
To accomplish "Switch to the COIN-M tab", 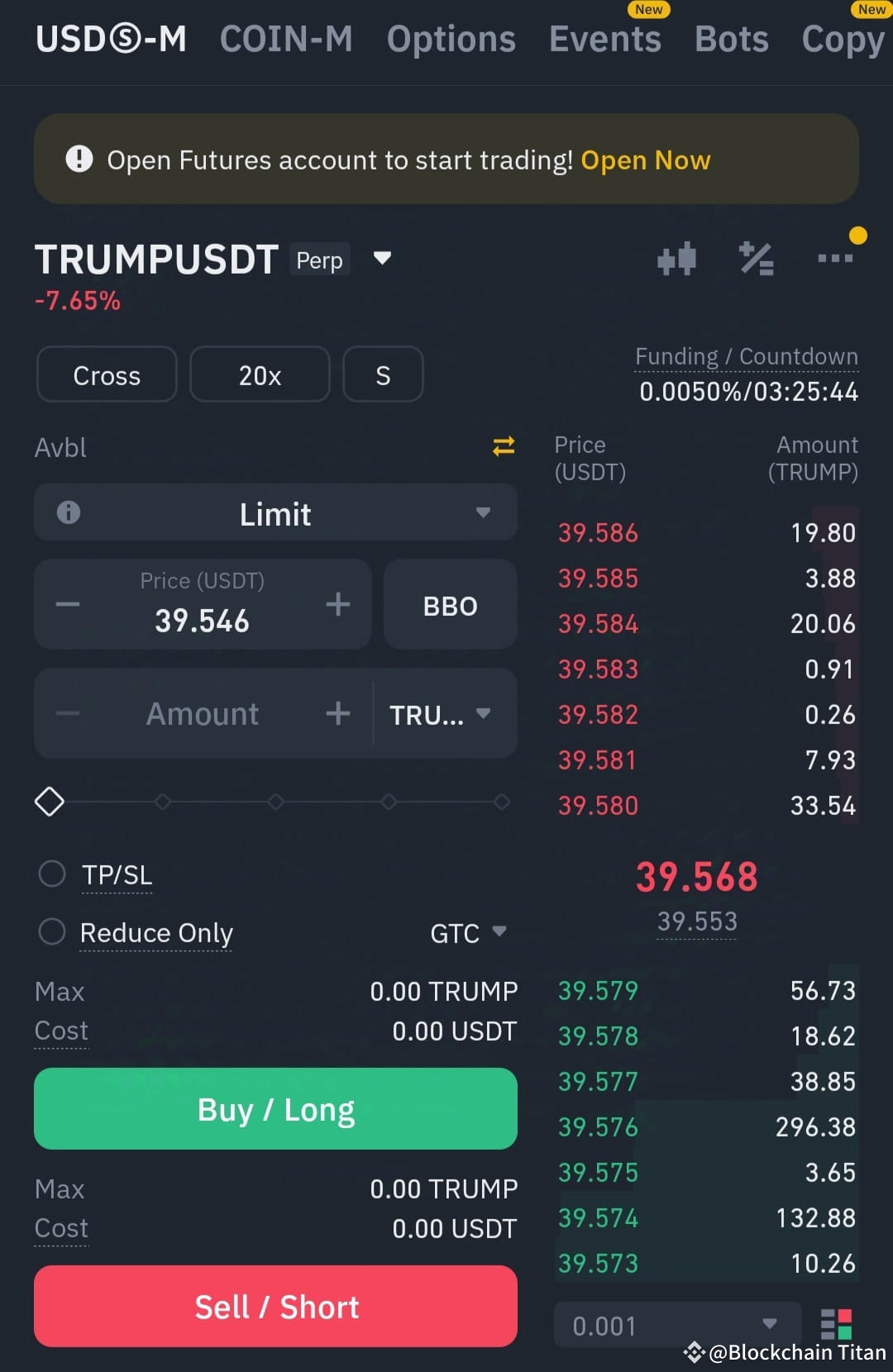I will [286, 39].
